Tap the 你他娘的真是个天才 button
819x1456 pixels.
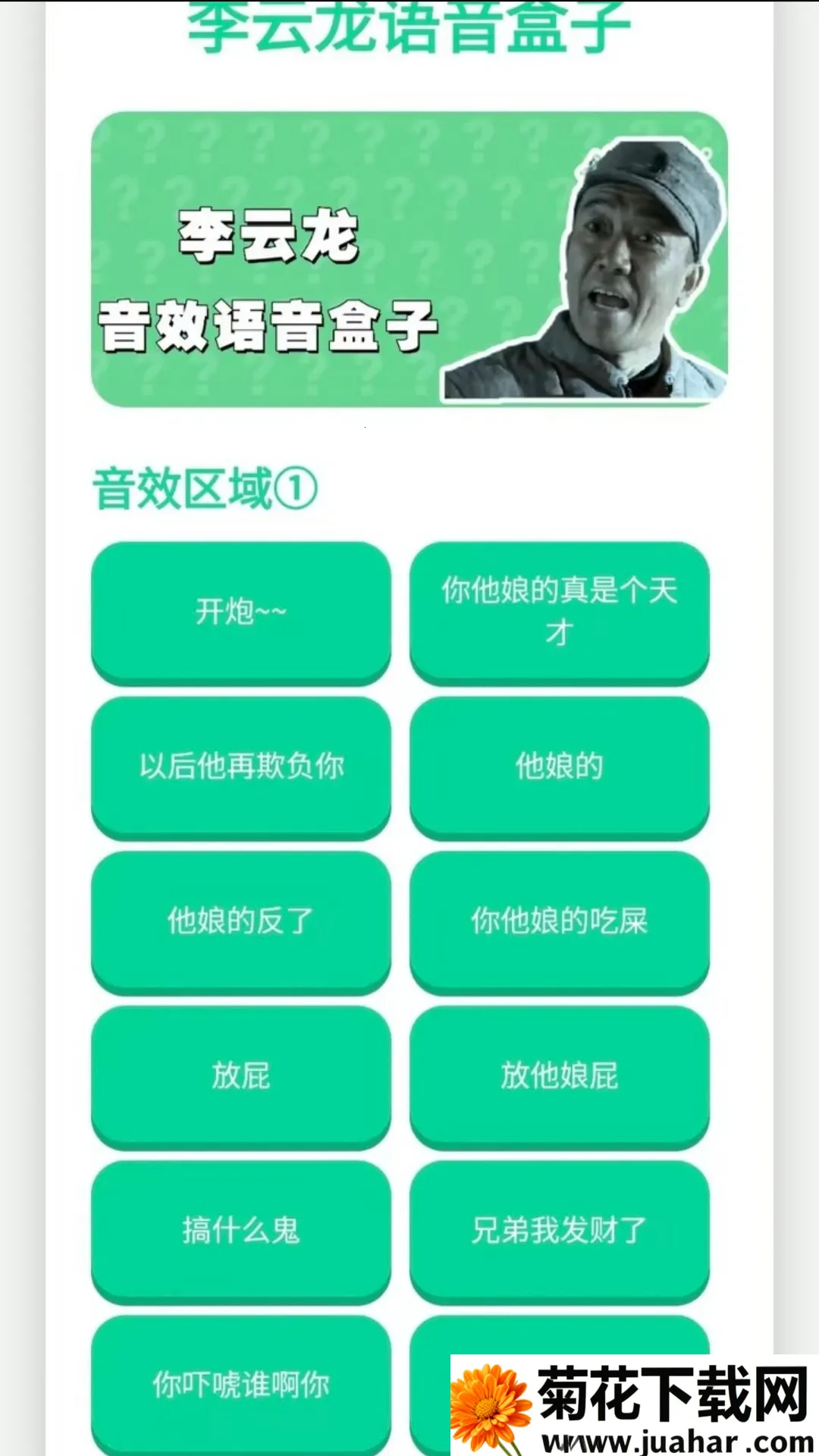click(x=560, y=611)
